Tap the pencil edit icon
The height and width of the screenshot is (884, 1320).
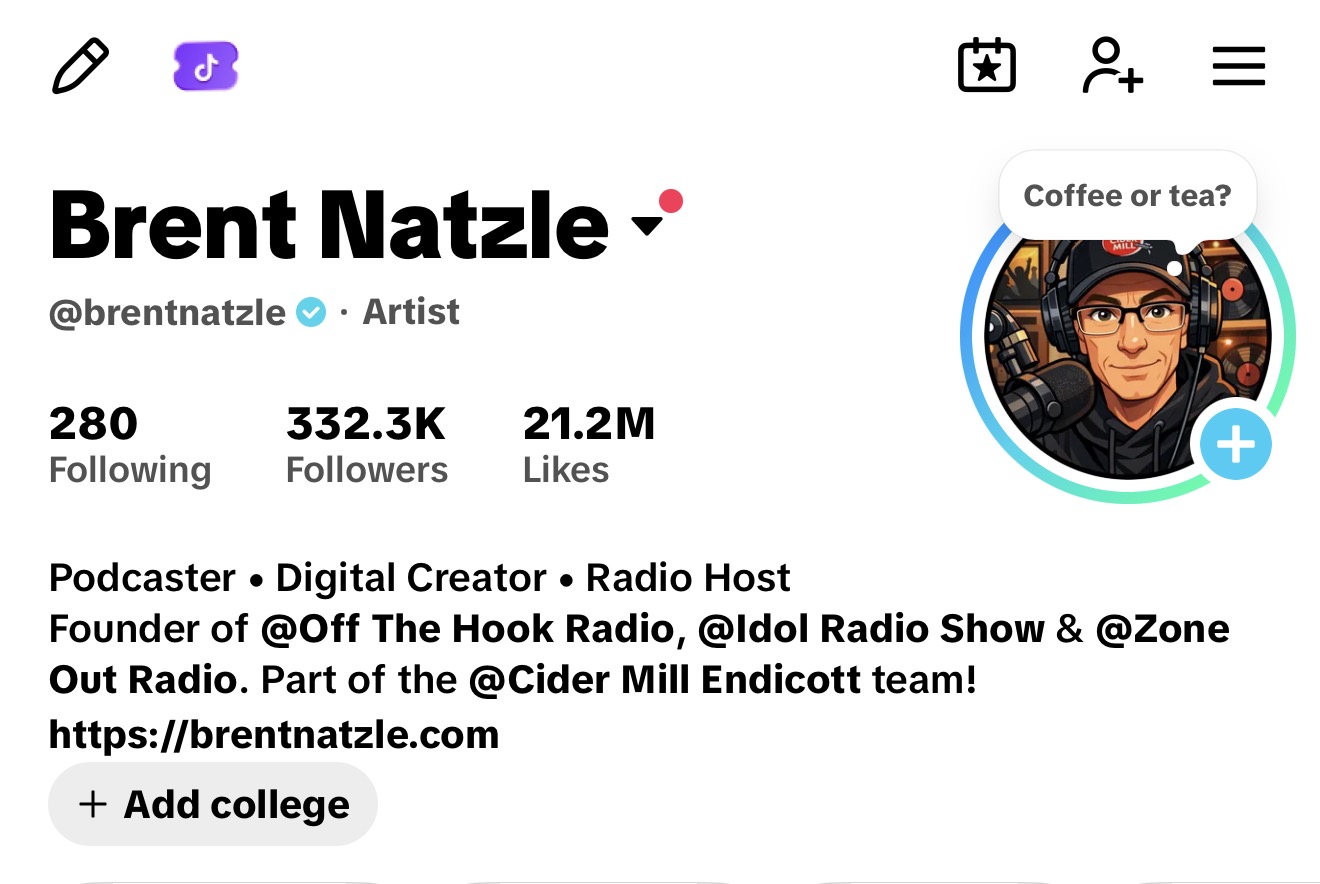click(x=80, y=67)
